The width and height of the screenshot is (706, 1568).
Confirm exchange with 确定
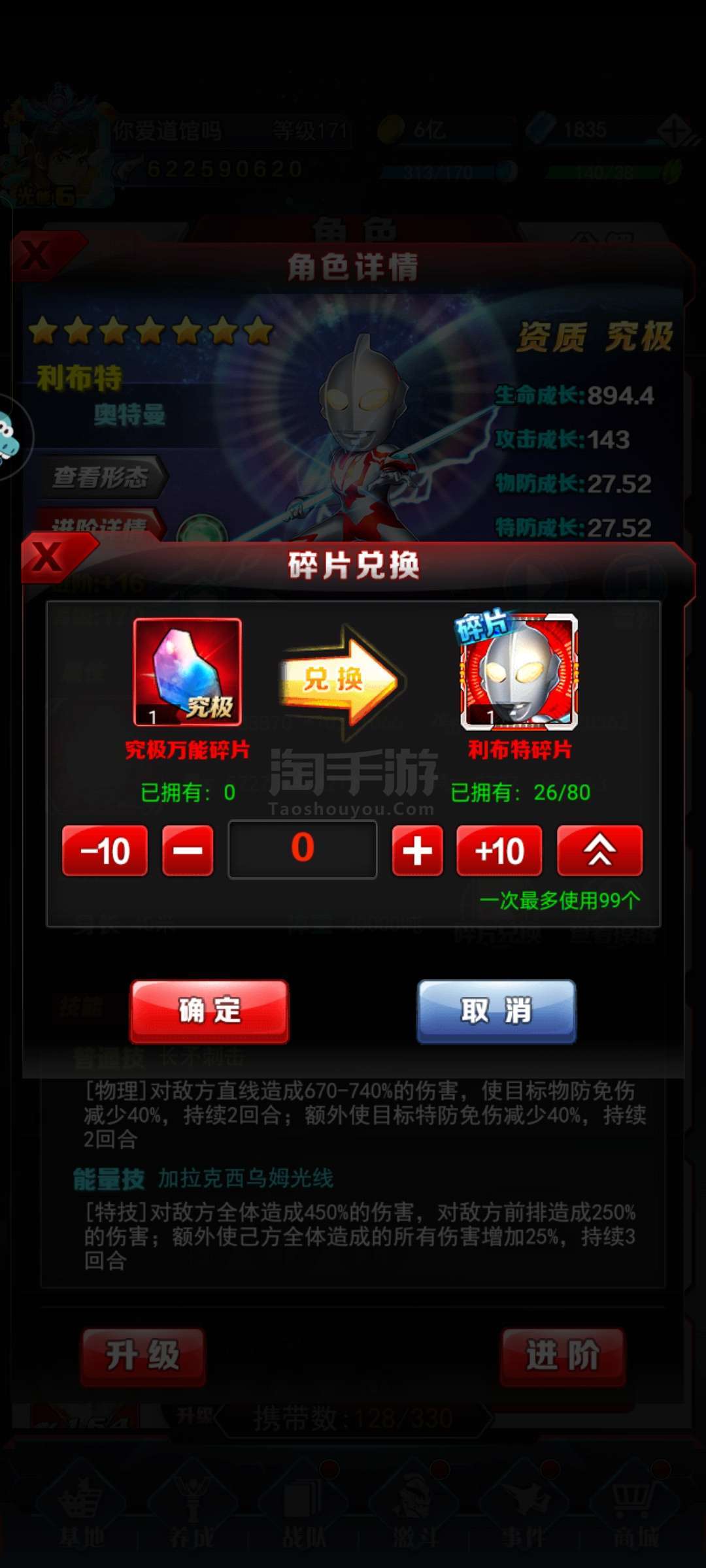point(209,1011)
